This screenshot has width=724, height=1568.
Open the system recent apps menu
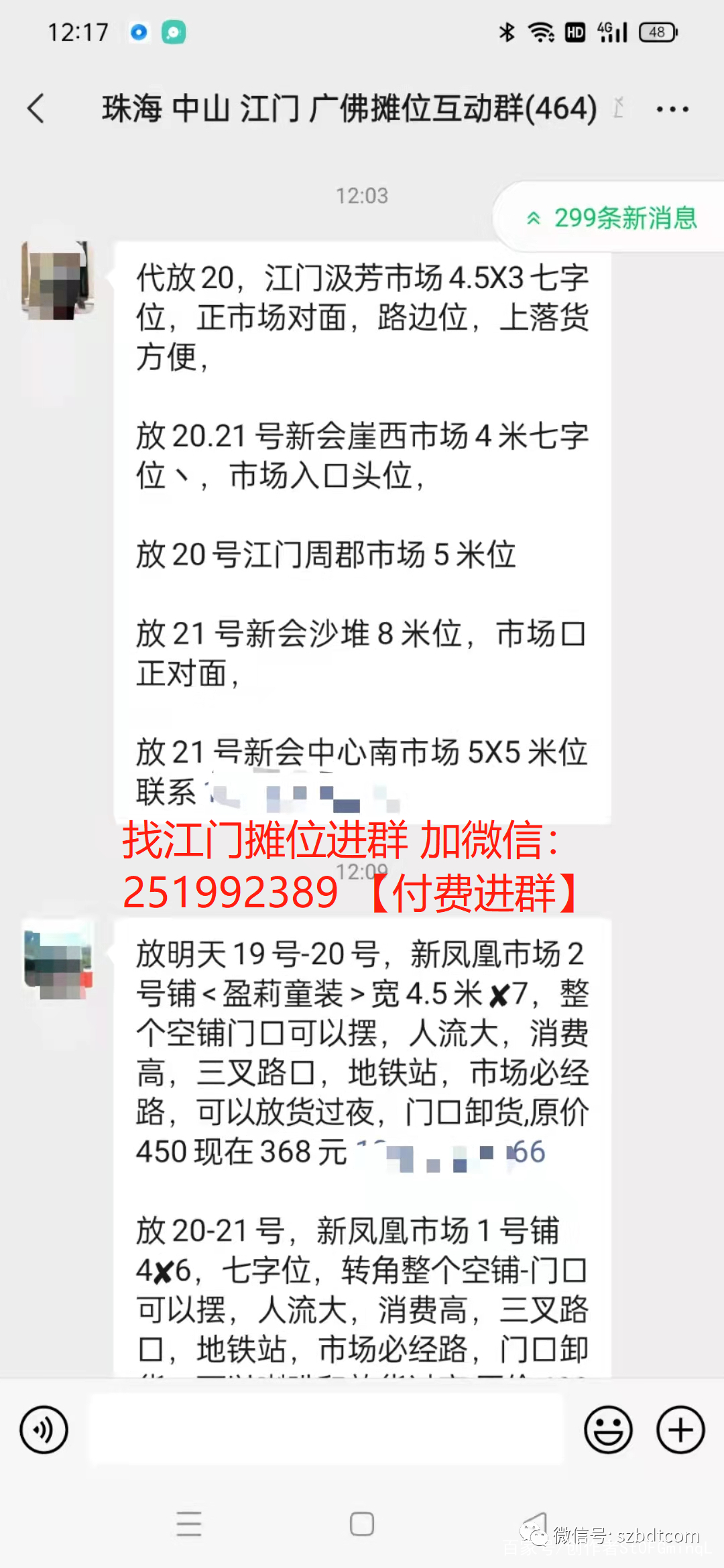pyautogui.click(x=188, y=1523)
